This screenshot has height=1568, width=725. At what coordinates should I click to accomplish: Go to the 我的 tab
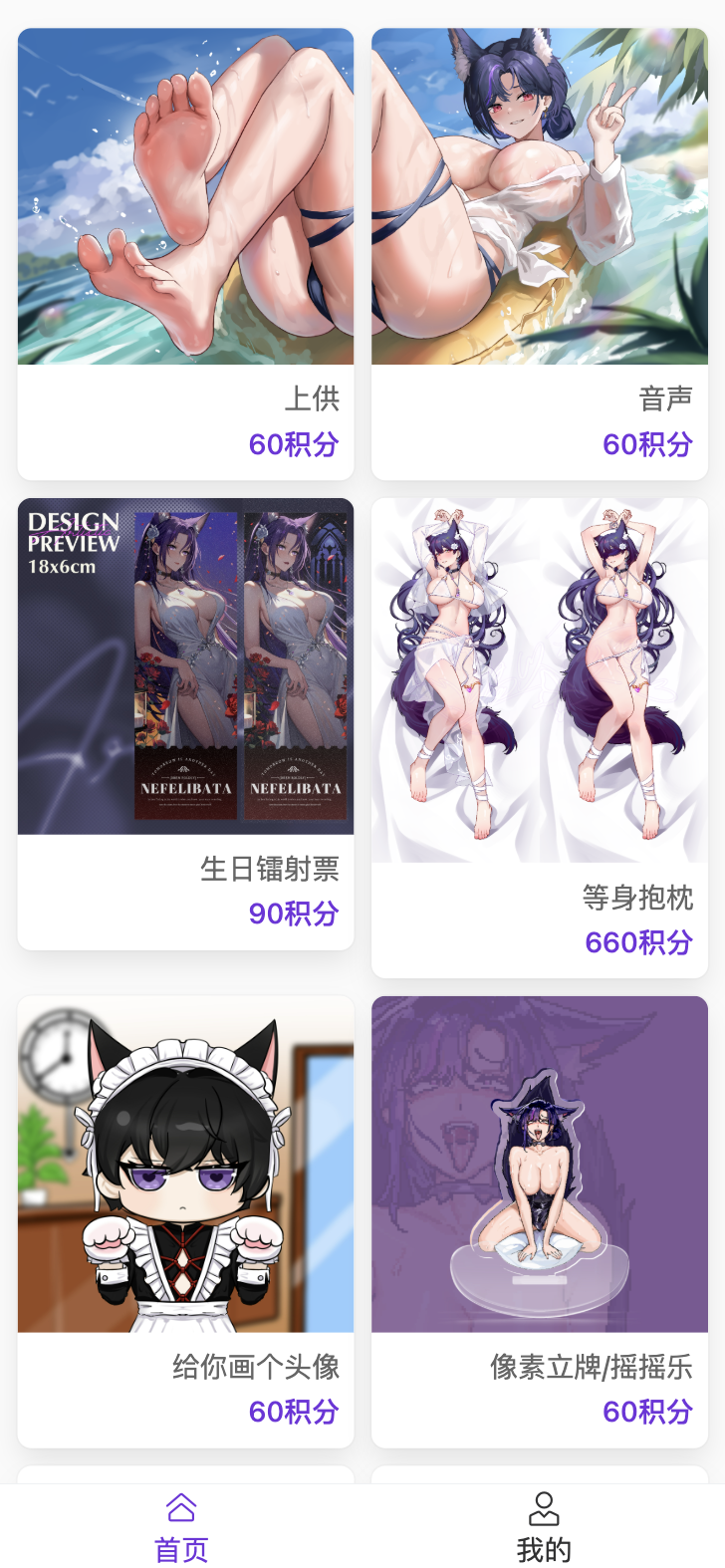[544, 1527]
